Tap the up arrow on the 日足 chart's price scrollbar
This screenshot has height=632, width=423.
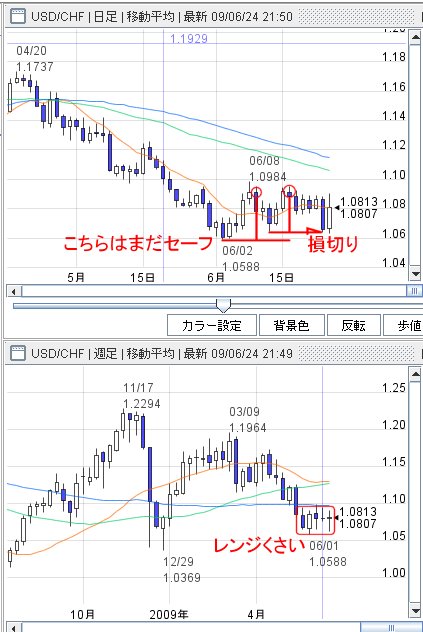(415, 38)
